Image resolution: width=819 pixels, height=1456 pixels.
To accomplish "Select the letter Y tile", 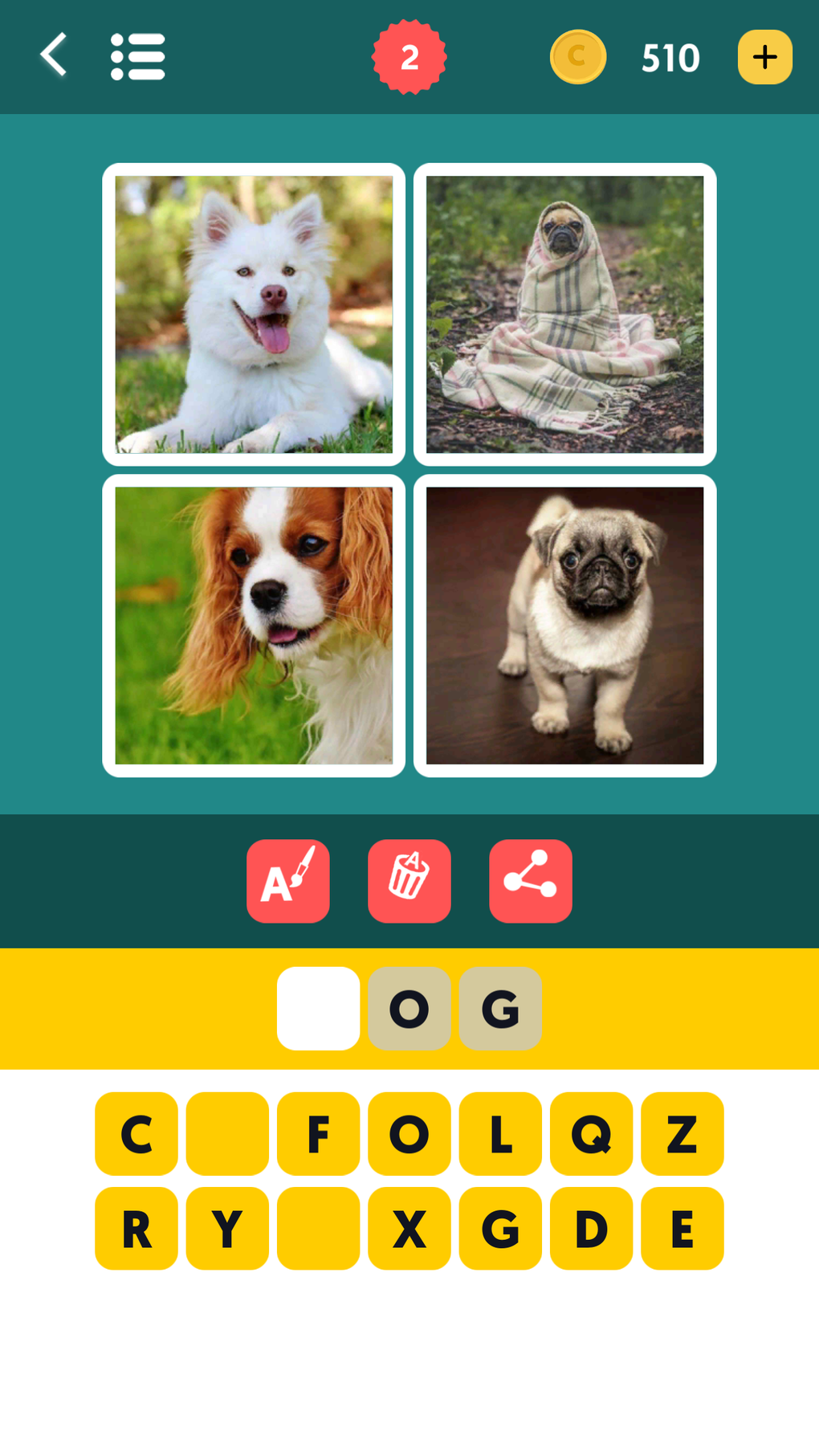I will point(227,1229).
